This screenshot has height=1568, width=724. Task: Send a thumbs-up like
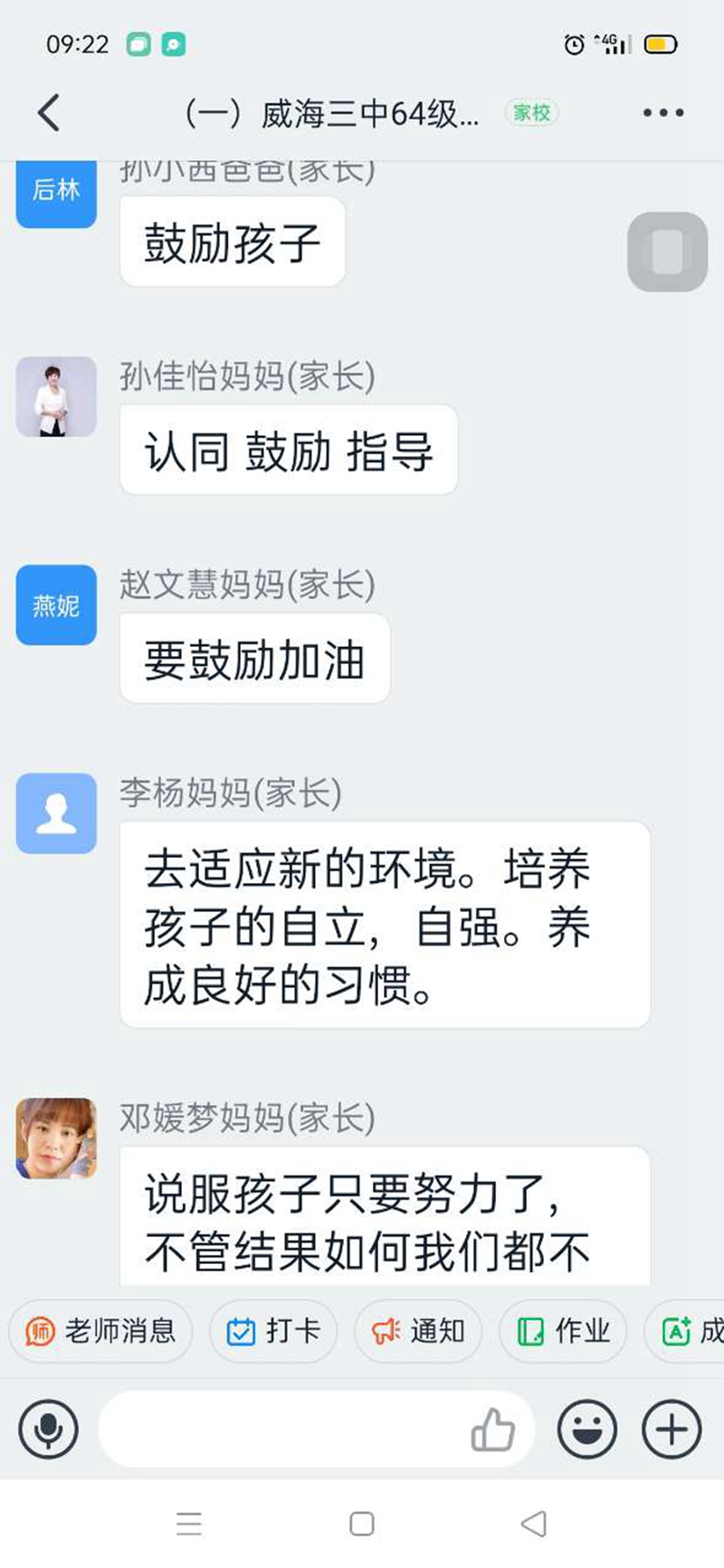(492, 1430)
